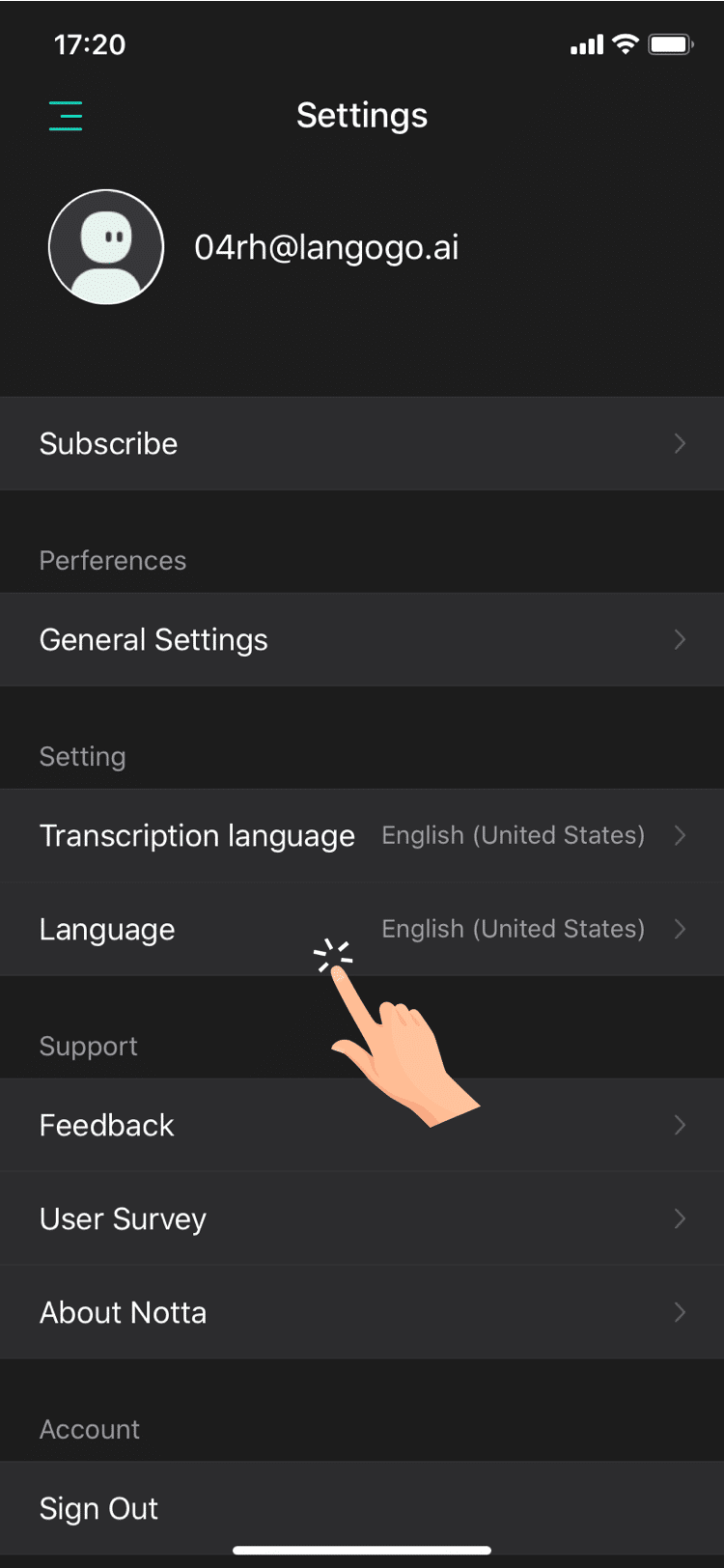View About Notta details

tap(362, 1312)
